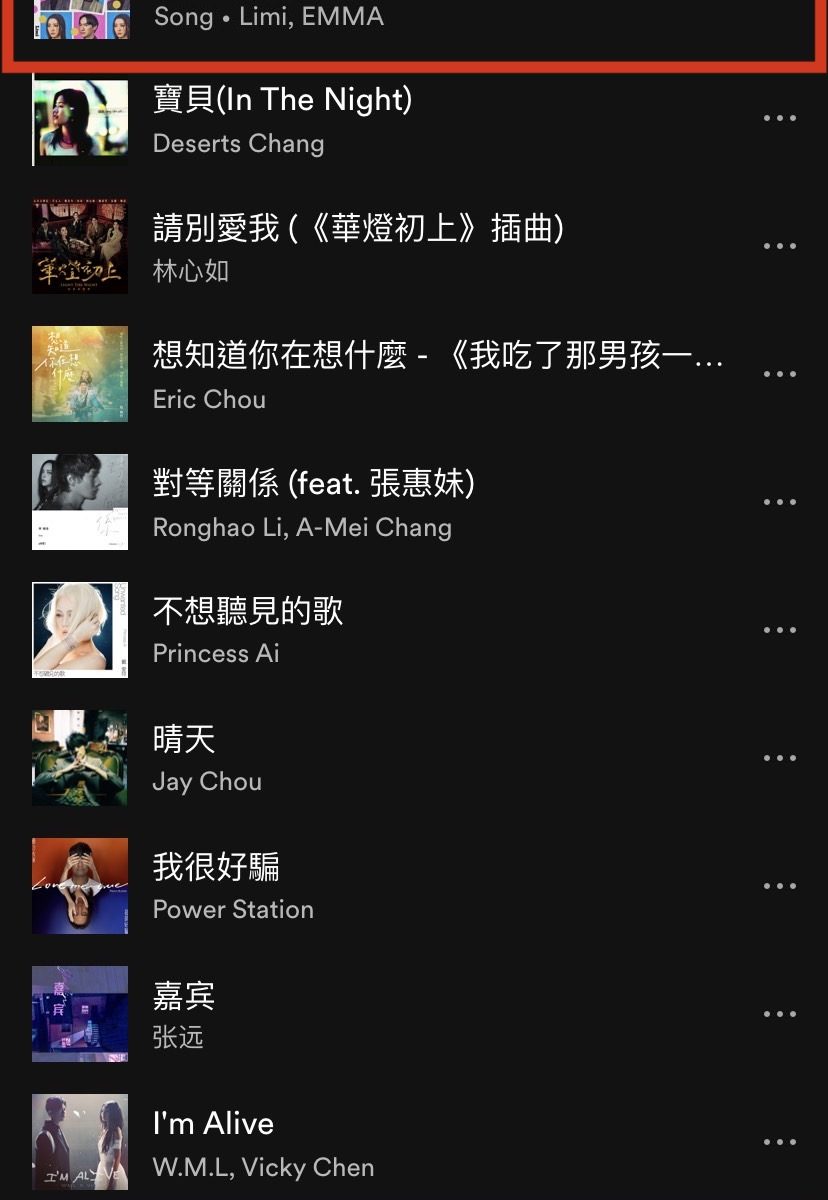Open more options for 請別愛我
Image resolution: width=828 pixels, height=1200 pixels.
(779, 247)
